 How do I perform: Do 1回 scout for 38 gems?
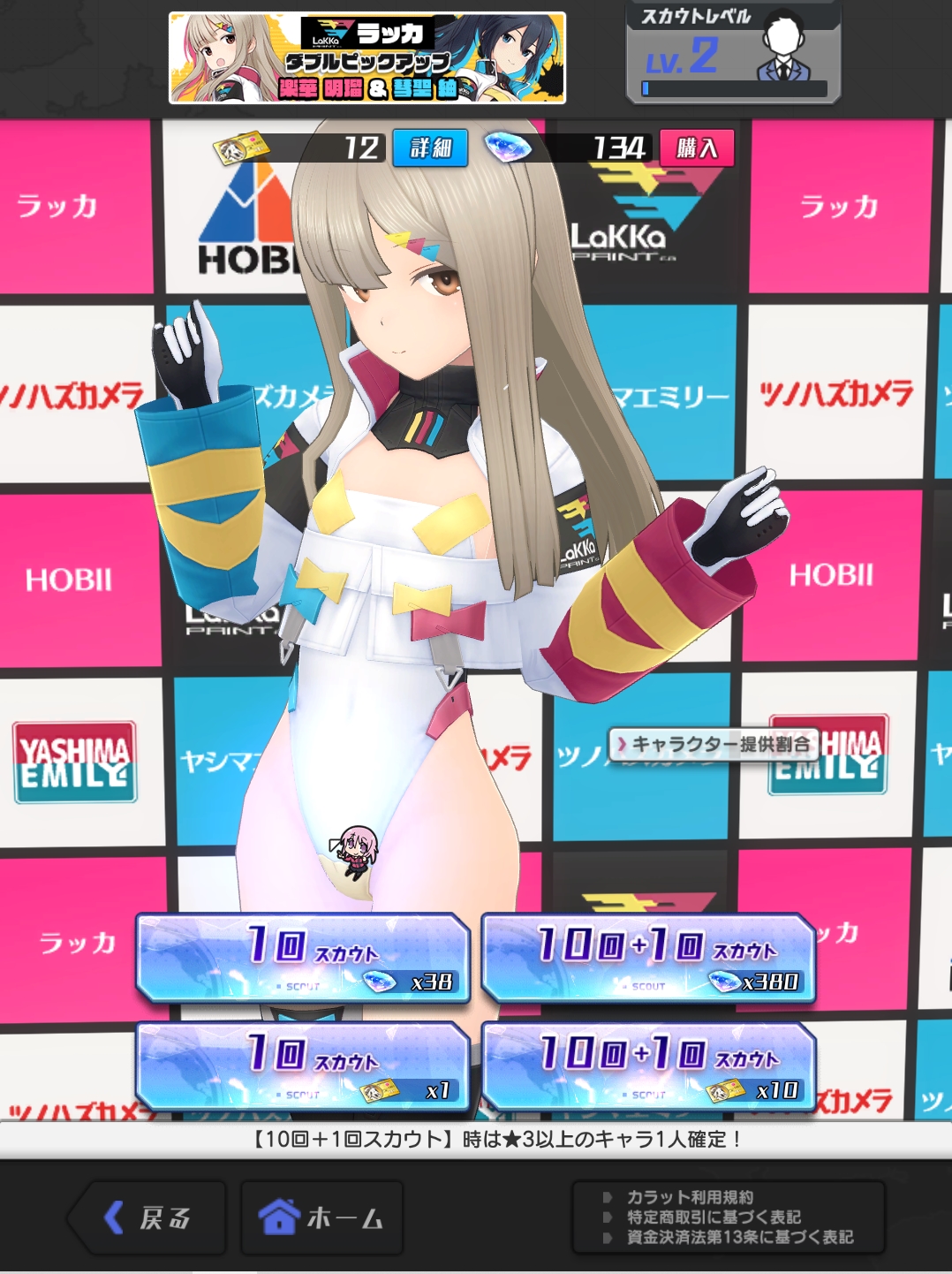tap(303, 959)
